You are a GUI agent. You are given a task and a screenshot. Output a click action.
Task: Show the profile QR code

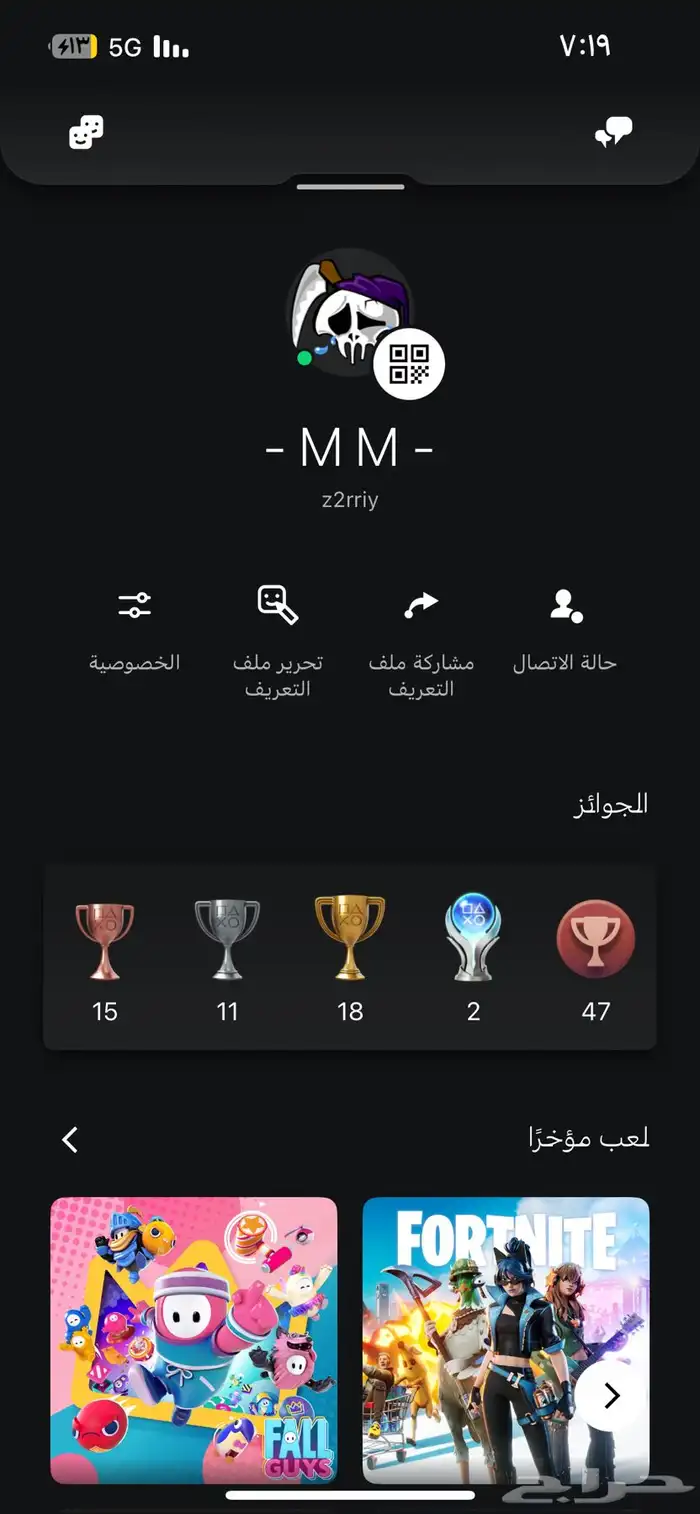409,363
